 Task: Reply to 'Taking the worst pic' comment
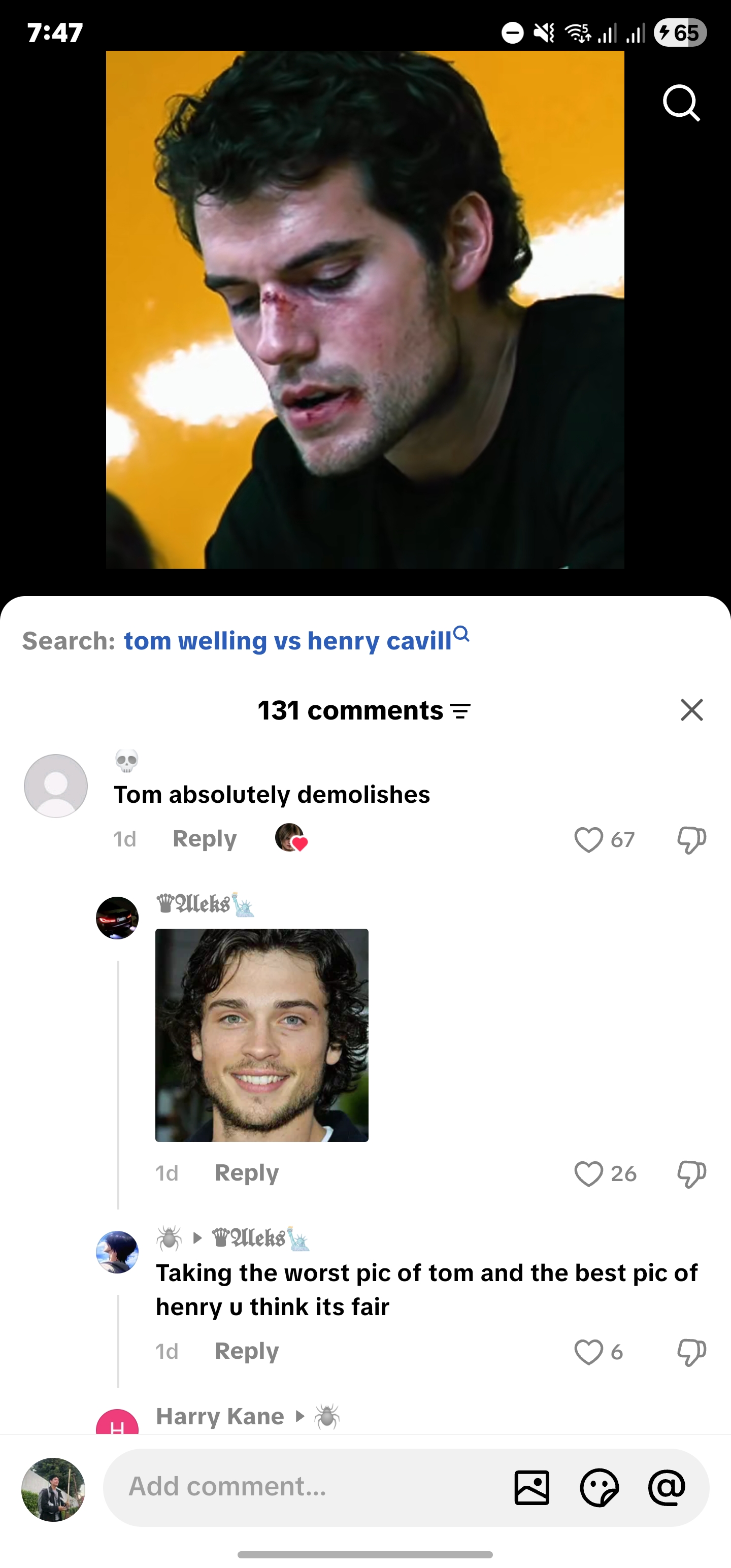click(x=247, y=1351)
